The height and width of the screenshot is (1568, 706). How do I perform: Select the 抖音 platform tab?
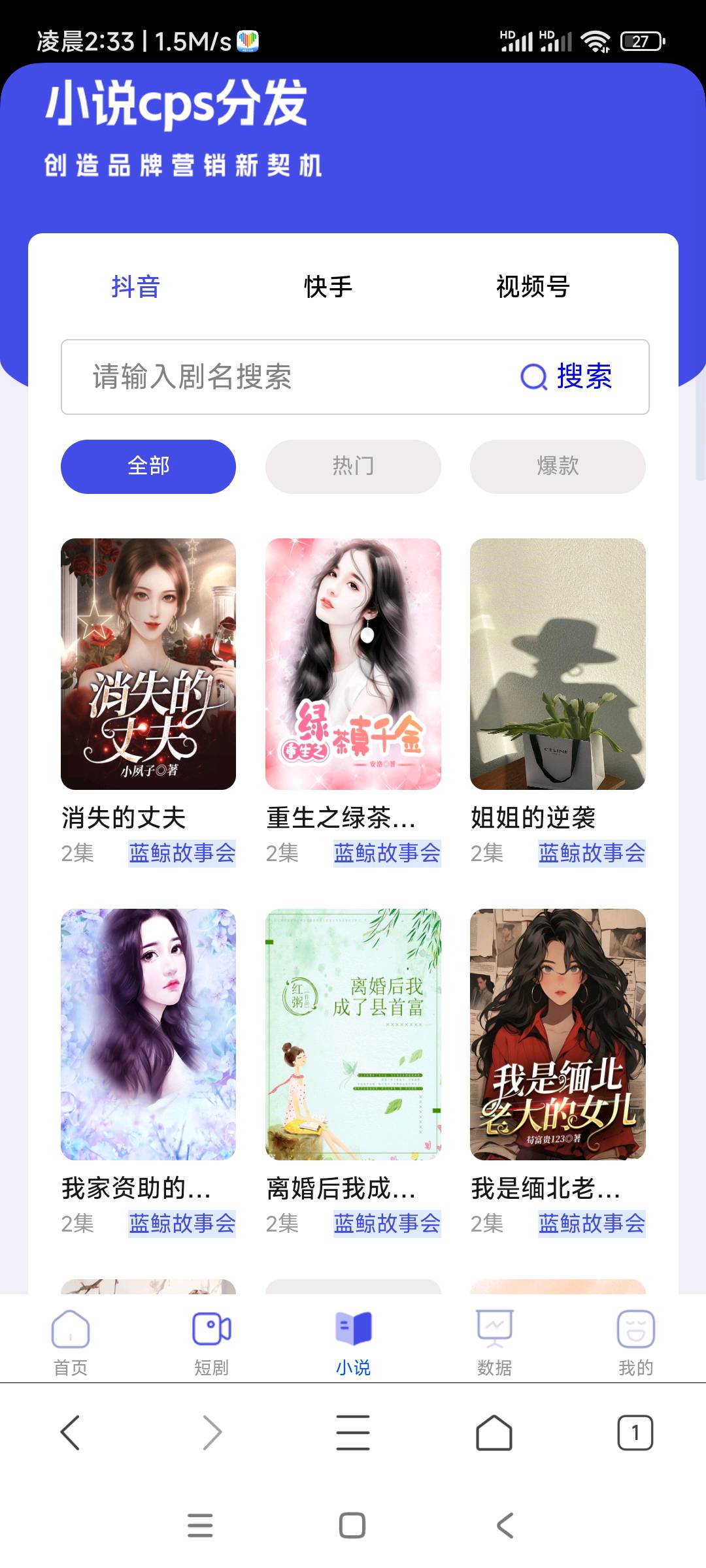pos(135,287)
